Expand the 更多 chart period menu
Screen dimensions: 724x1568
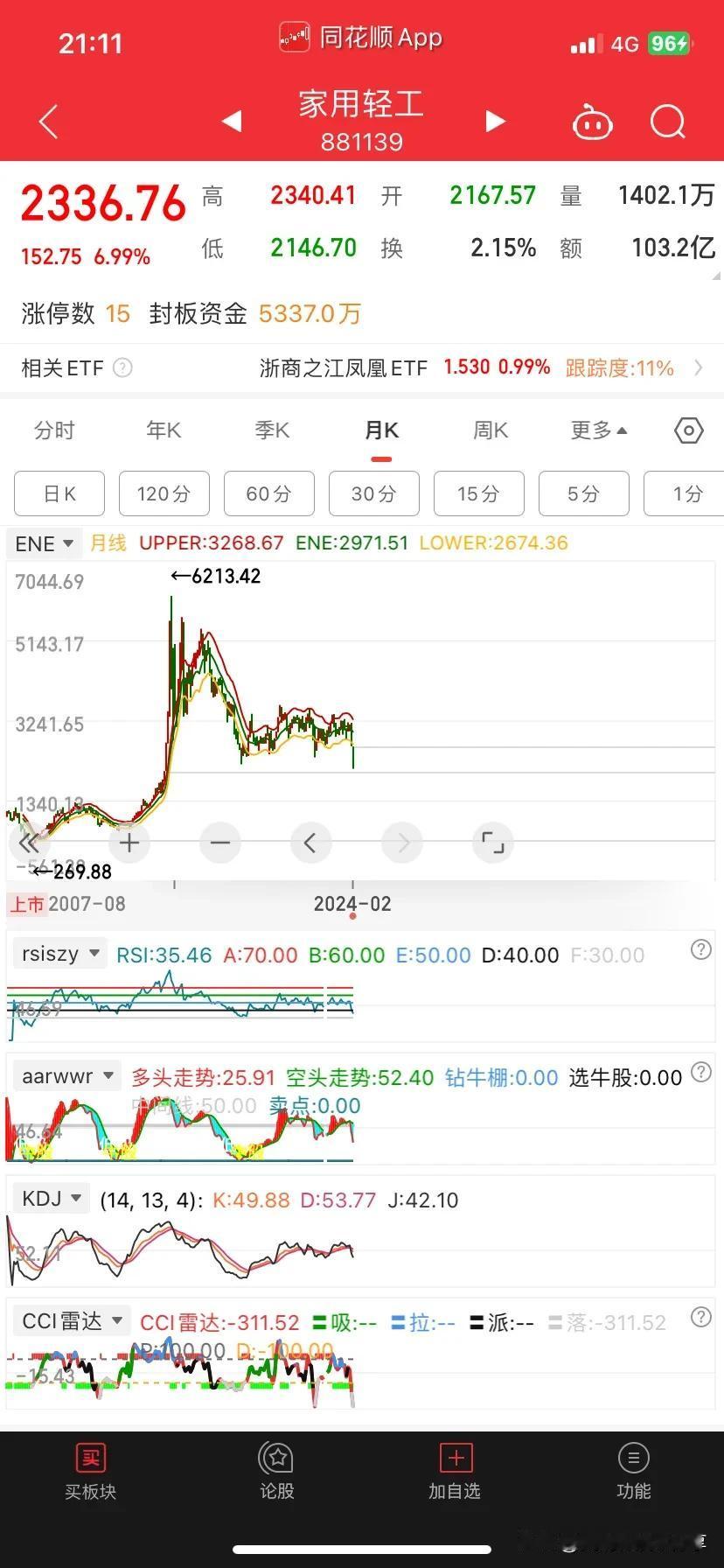599,430
